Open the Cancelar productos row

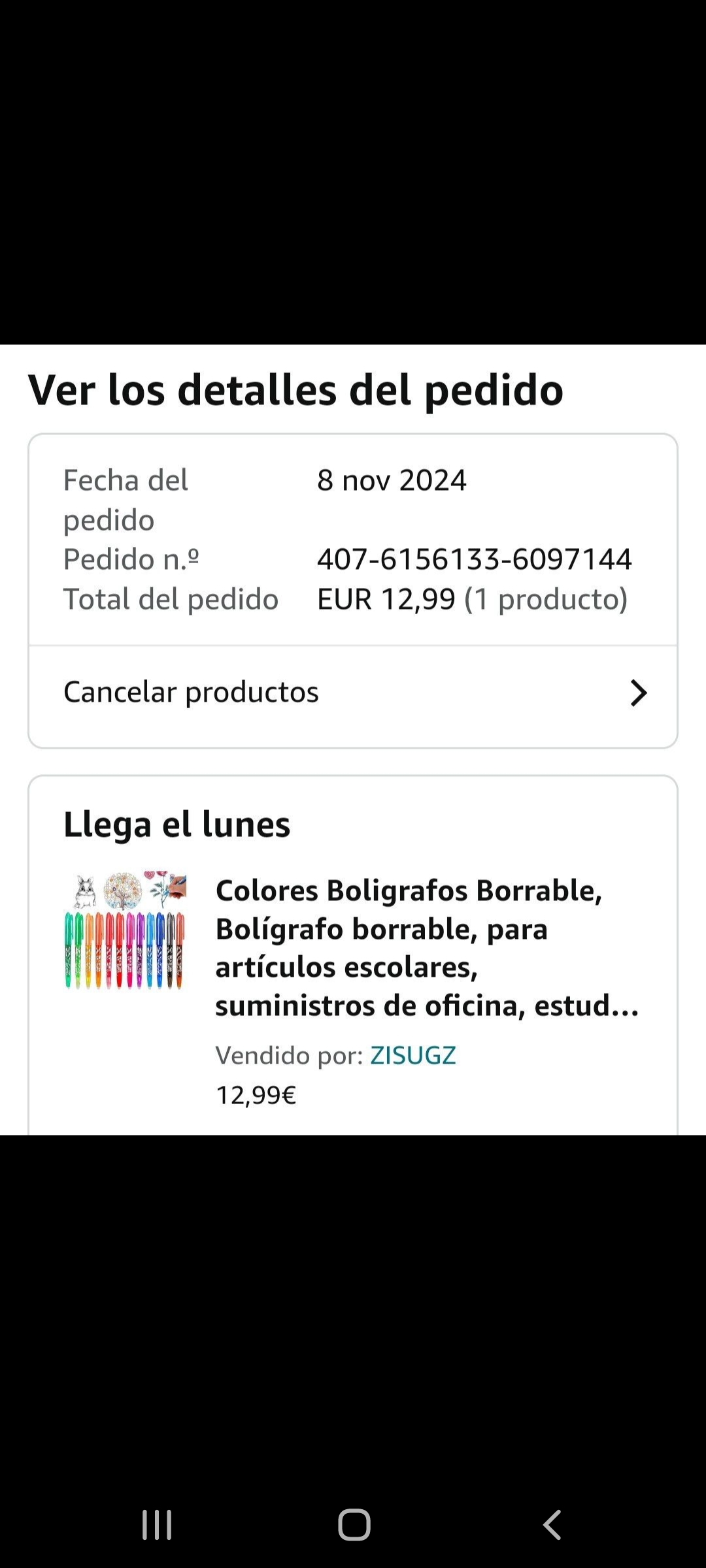(x=353, y=693)
